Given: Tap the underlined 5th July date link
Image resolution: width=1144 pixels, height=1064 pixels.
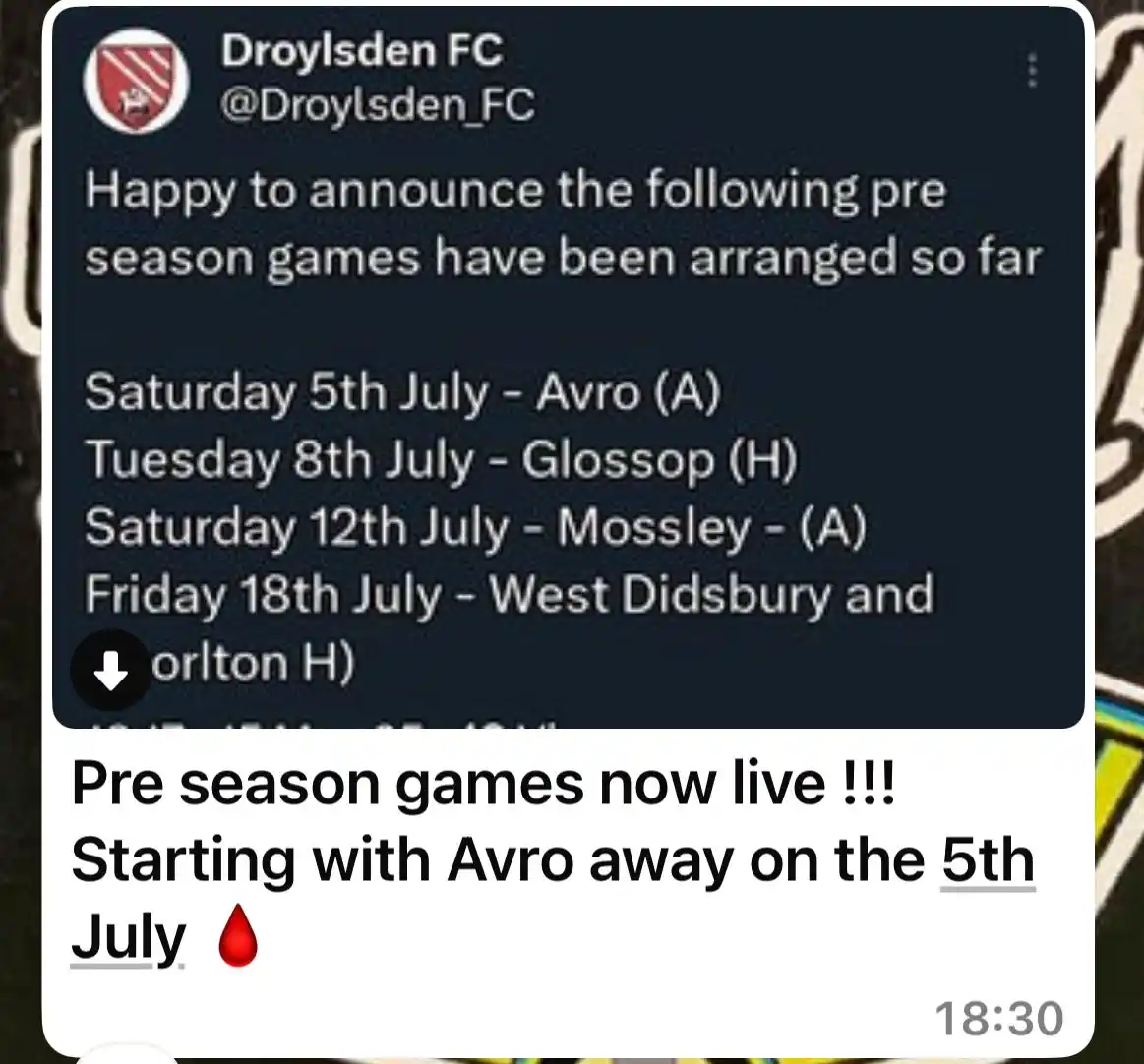Looking at the screenshot, I should coord(987,862).
